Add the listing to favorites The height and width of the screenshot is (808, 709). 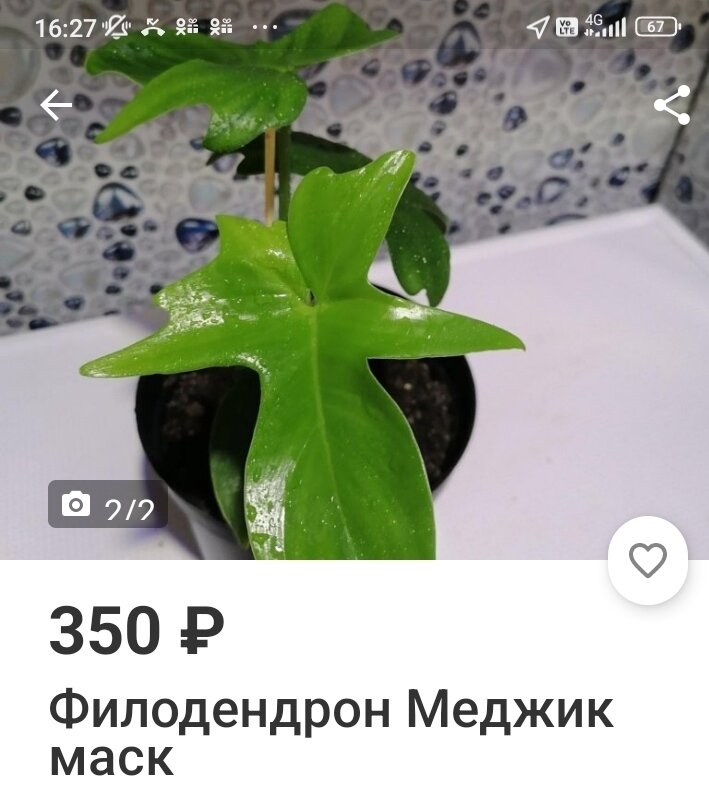point(648,560)
